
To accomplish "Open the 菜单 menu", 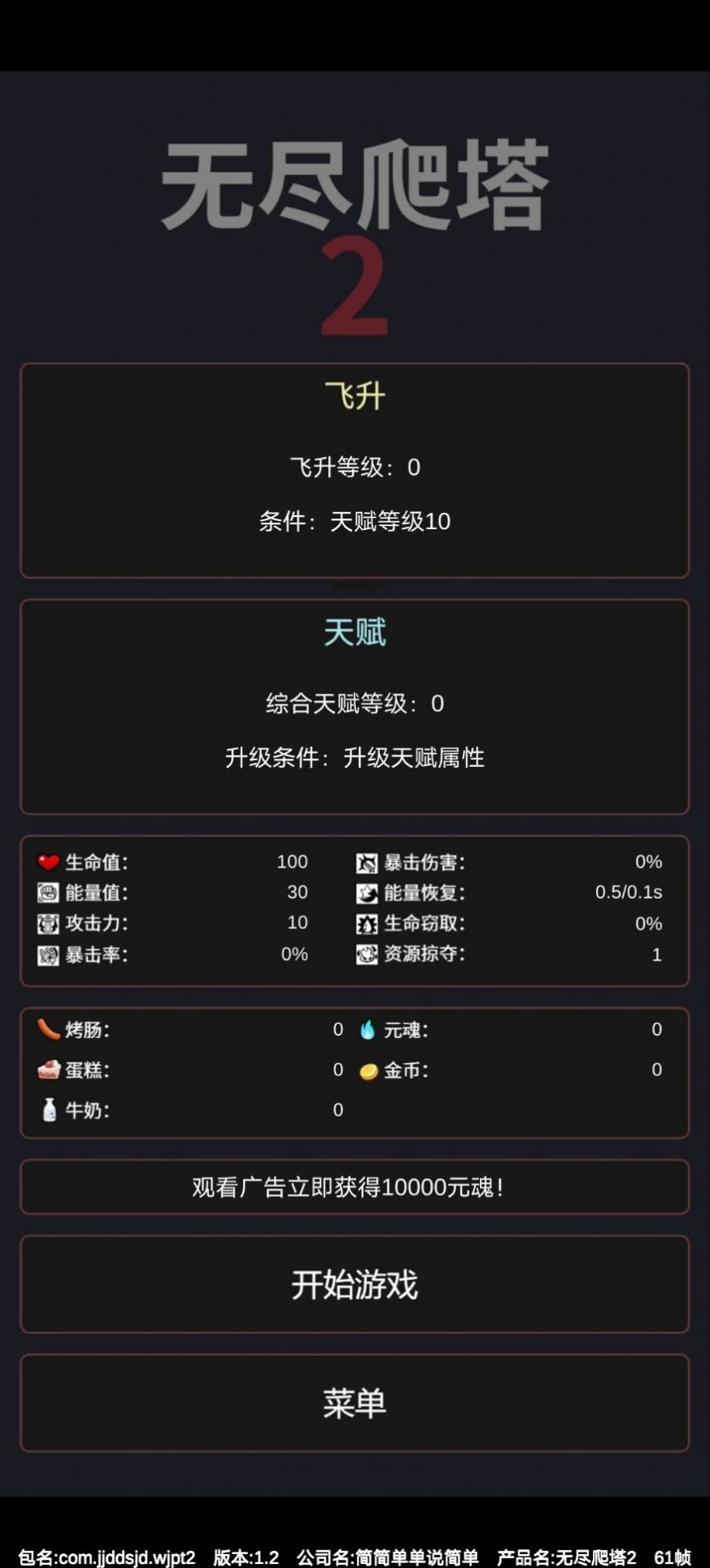I will tap(355, 1403).
